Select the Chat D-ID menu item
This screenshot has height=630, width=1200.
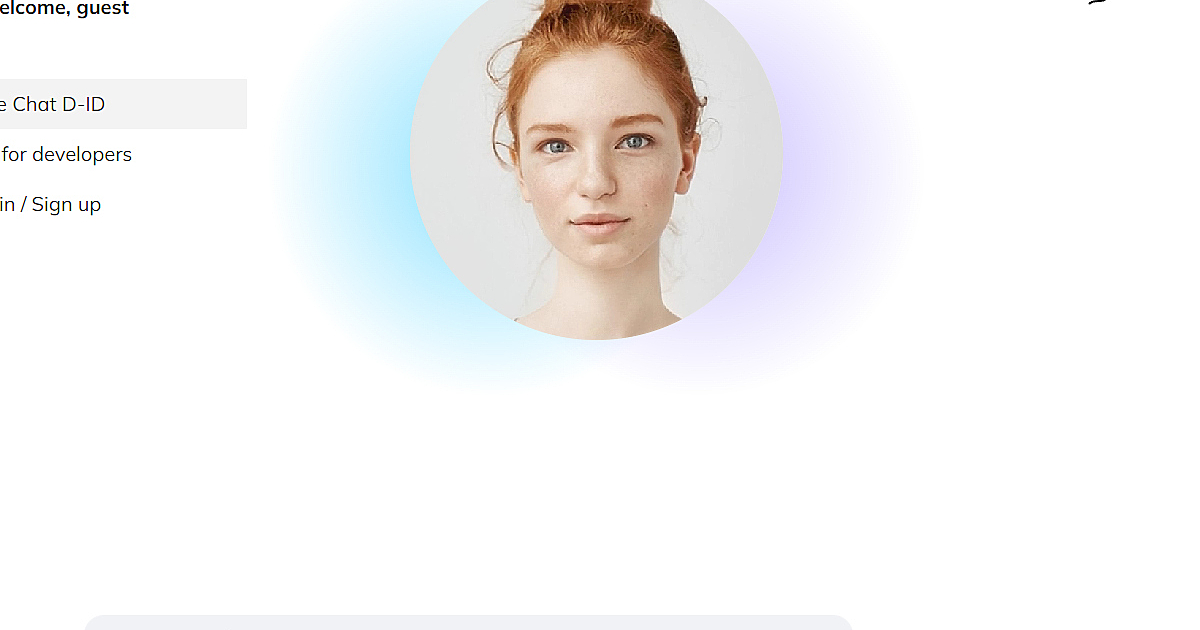(58, 104)
